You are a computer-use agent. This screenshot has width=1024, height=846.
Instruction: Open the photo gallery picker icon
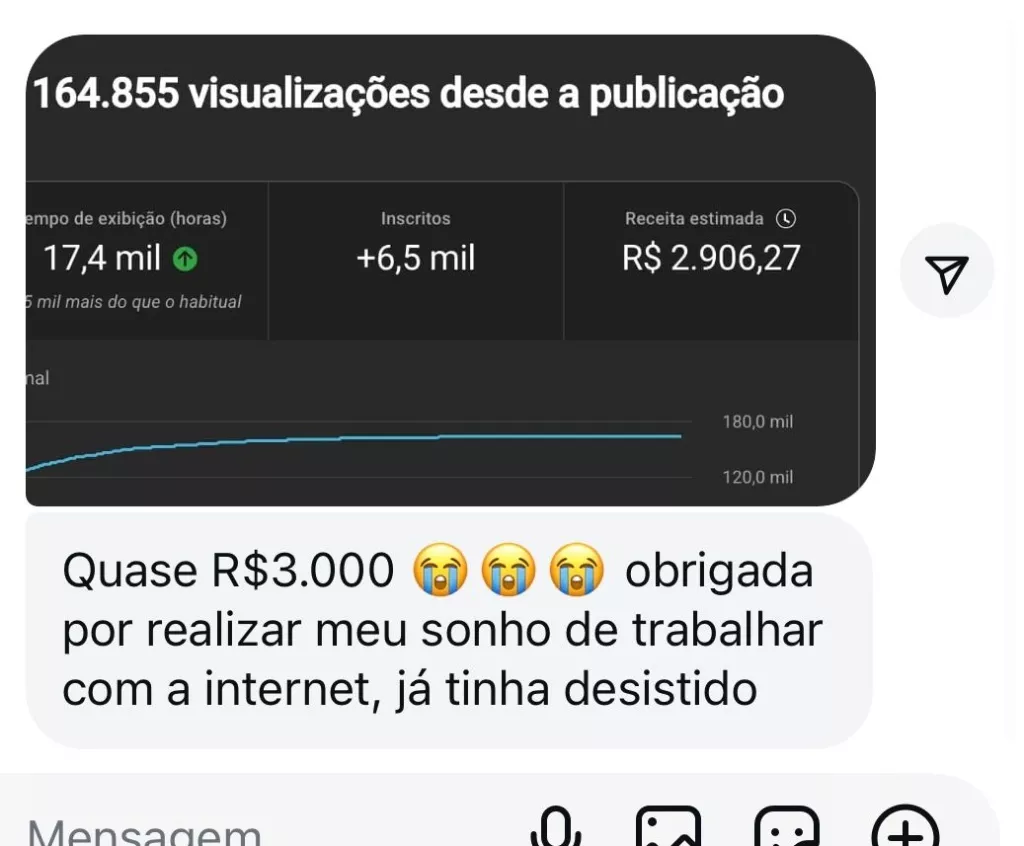[669, 826]
